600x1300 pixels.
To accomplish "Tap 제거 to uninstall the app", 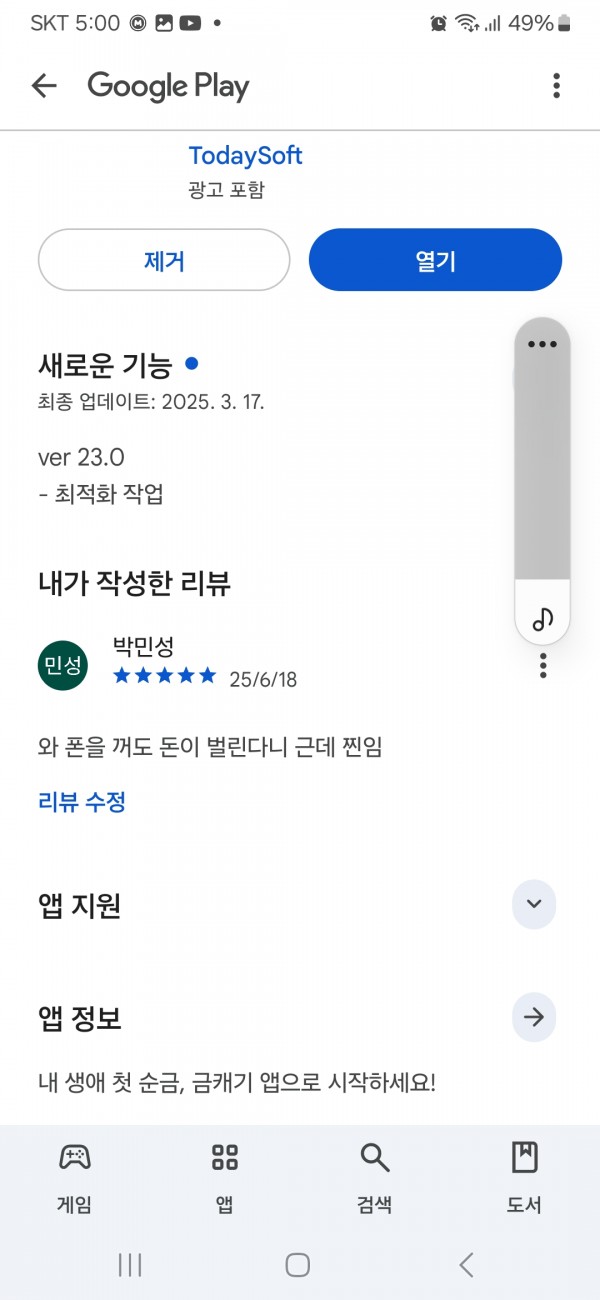I will click(x=164, y=260).
